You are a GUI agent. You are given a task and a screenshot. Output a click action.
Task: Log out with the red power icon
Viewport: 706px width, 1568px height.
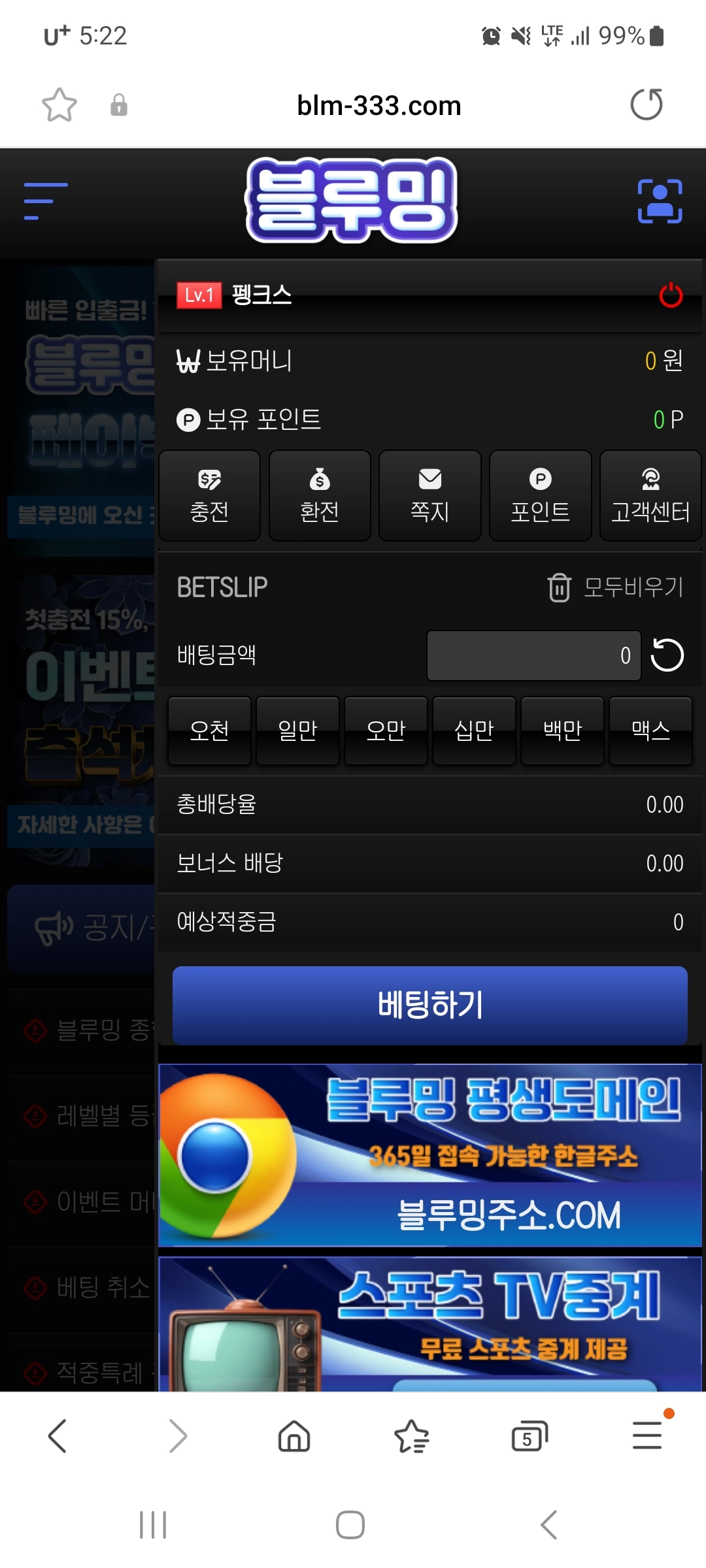coord(671,295)
